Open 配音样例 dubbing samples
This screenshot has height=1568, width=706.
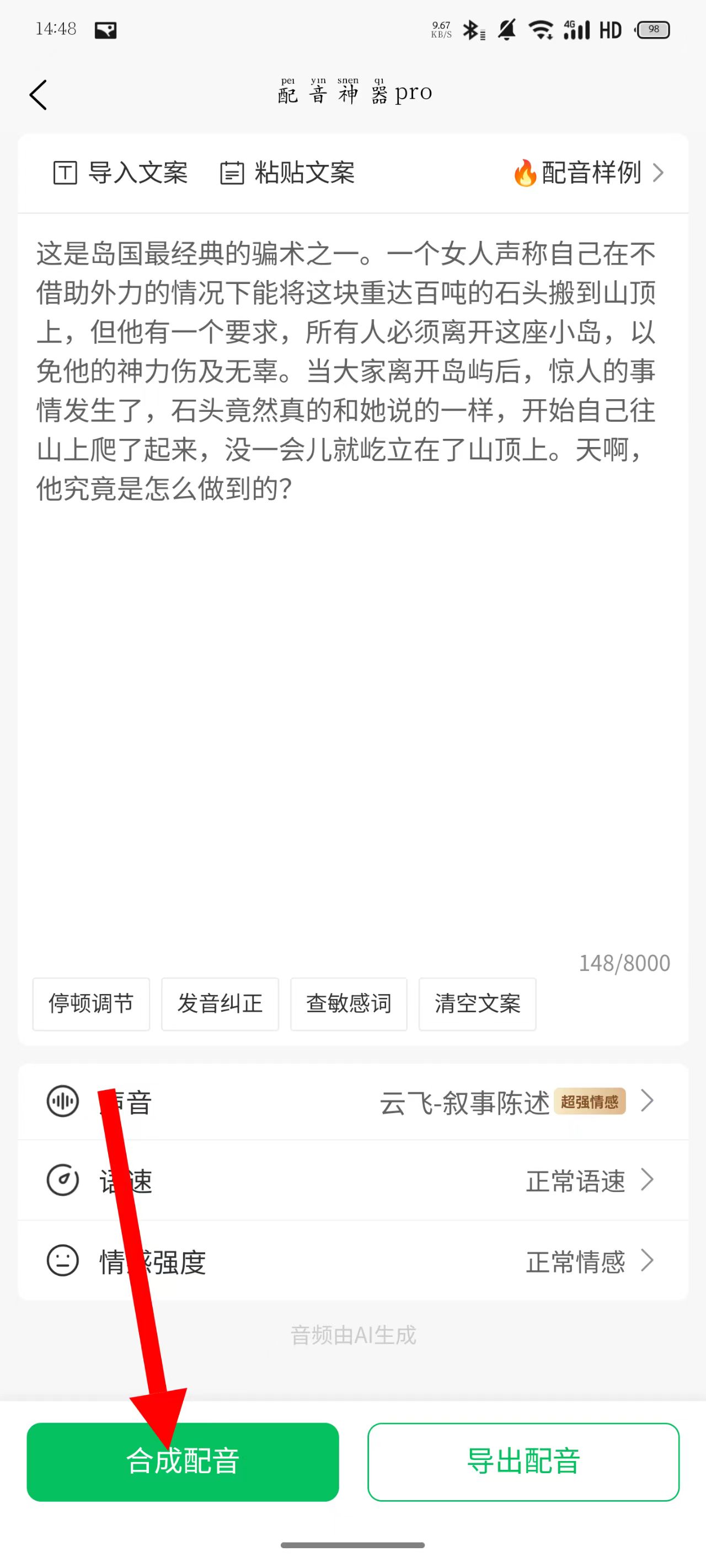(x=589, y=173)
